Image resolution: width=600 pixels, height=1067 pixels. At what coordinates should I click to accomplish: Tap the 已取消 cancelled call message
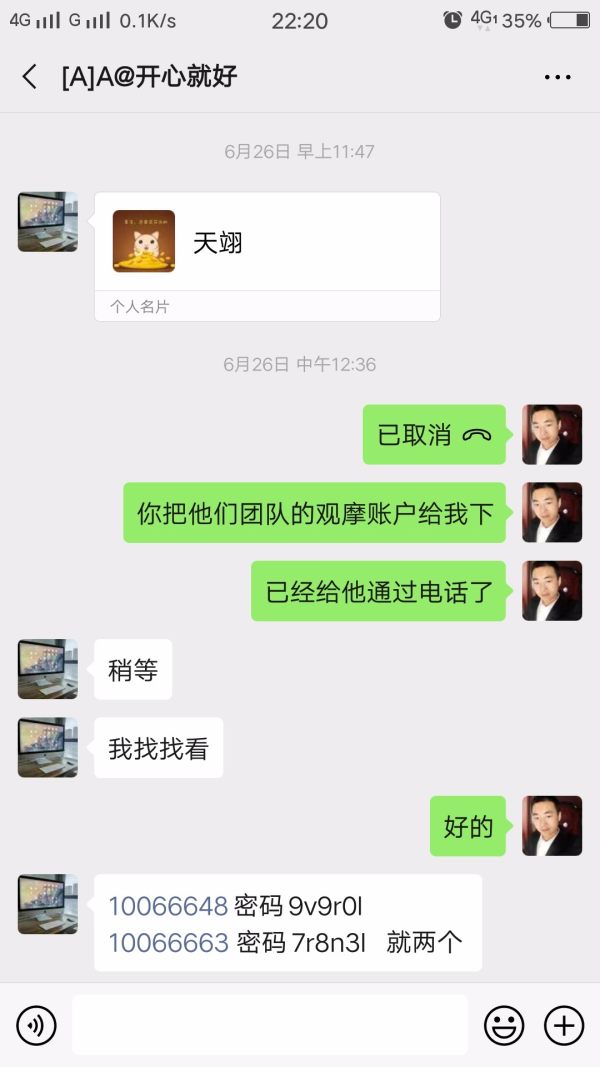(434, 435)
